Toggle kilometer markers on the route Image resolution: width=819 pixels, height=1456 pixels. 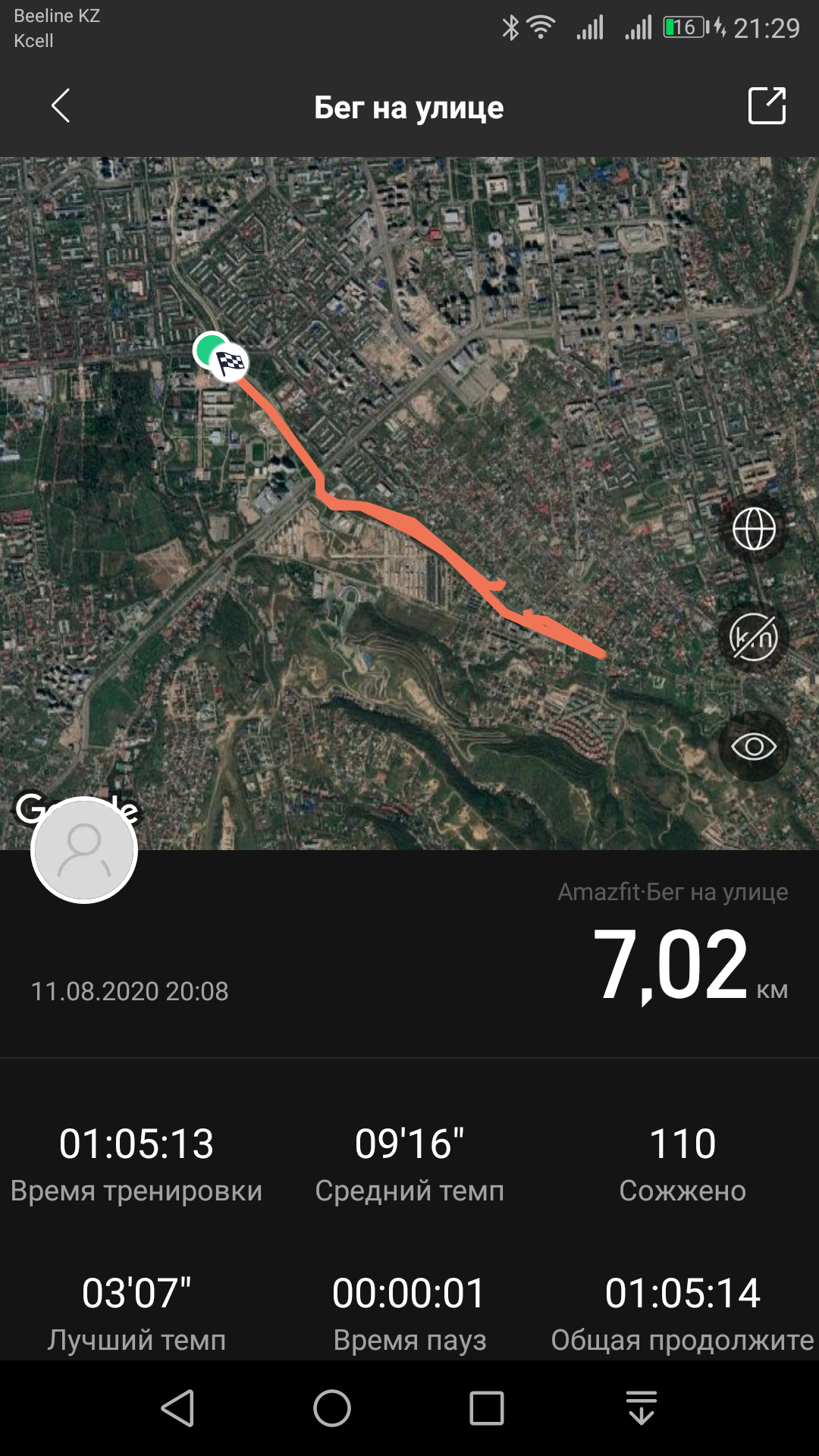pos(754,638)
